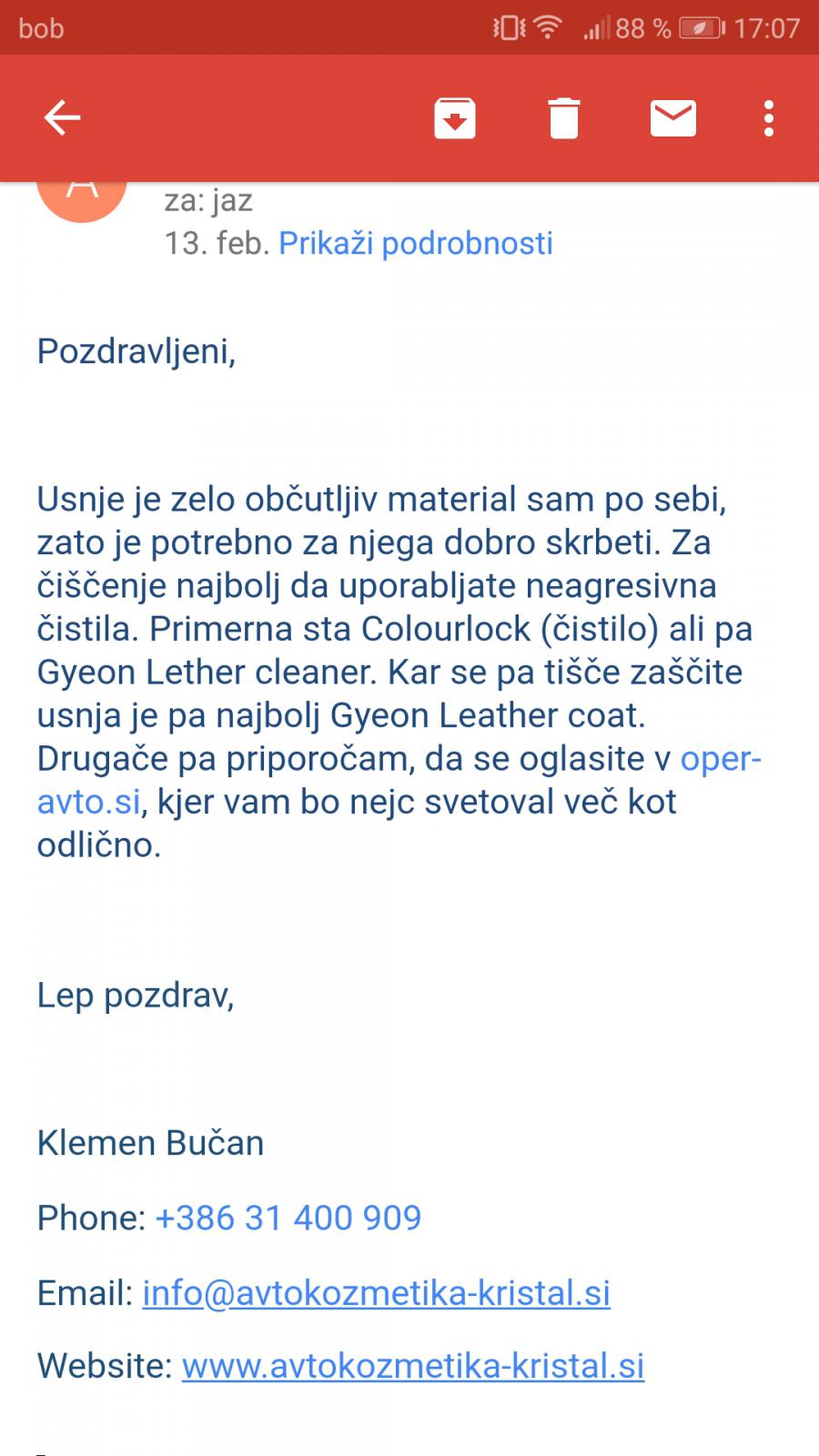The image size is (819, 1456).
Task: Open the overflow menu
Action: point(769,118)
